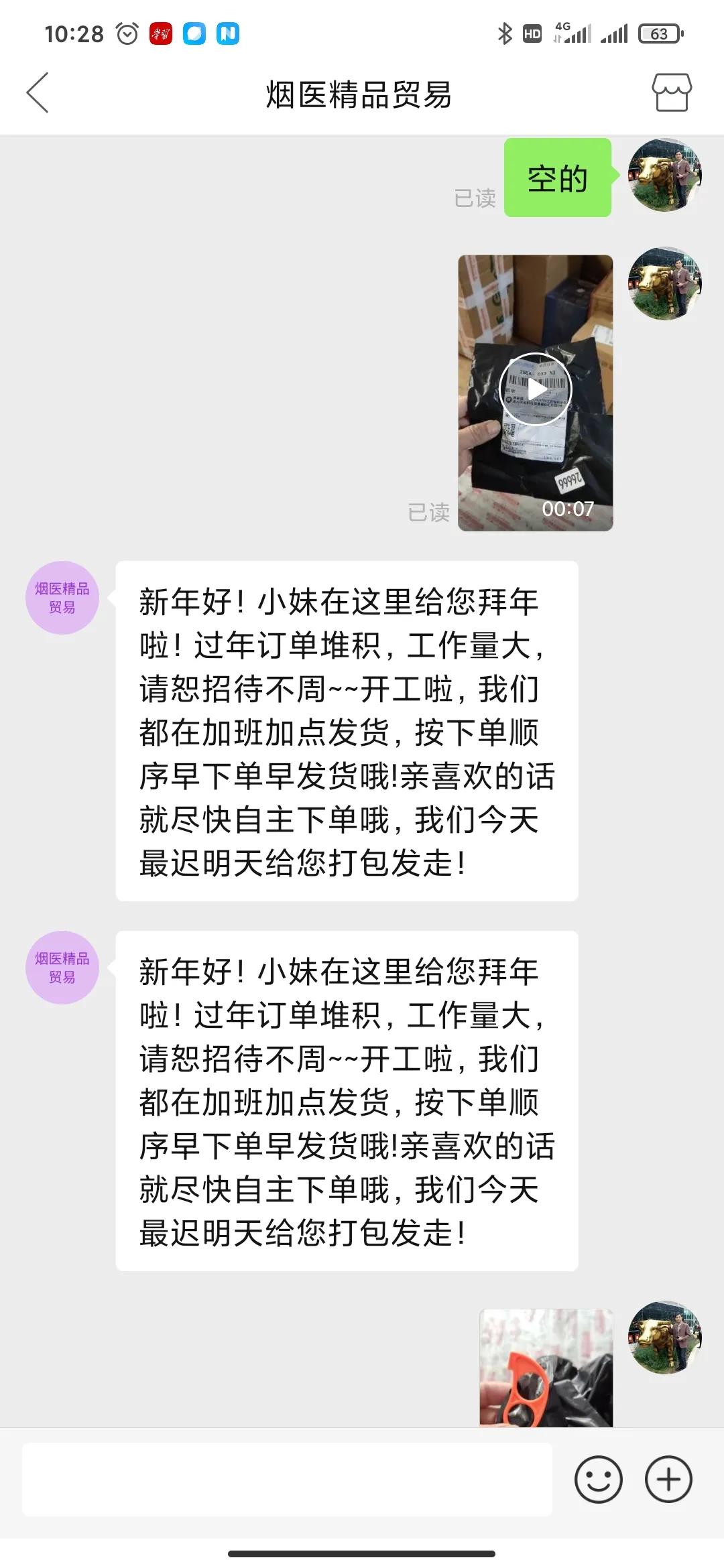Open attachment options via the plus icon
Image resolution: width=724 pixels, height=1568 pixels.
(x=667, y=1479)
